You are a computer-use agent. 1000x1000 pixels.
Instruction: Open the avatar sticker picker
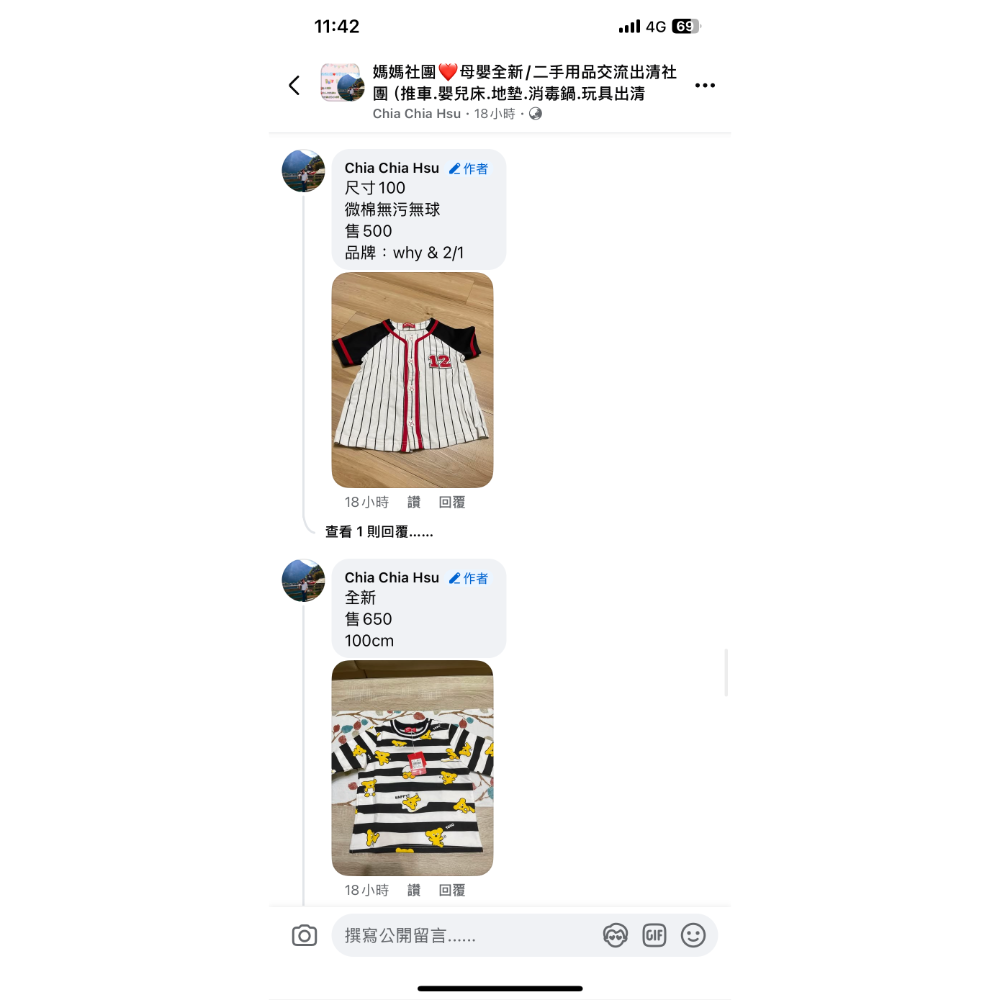[x=615, y=936]
